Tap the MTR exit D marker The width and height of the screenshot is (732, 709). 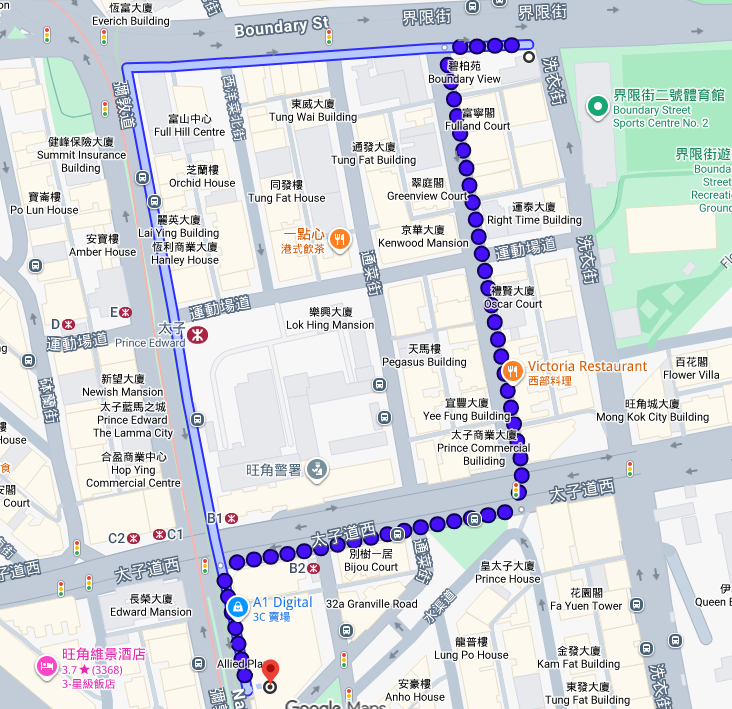(x=69, y=324)
